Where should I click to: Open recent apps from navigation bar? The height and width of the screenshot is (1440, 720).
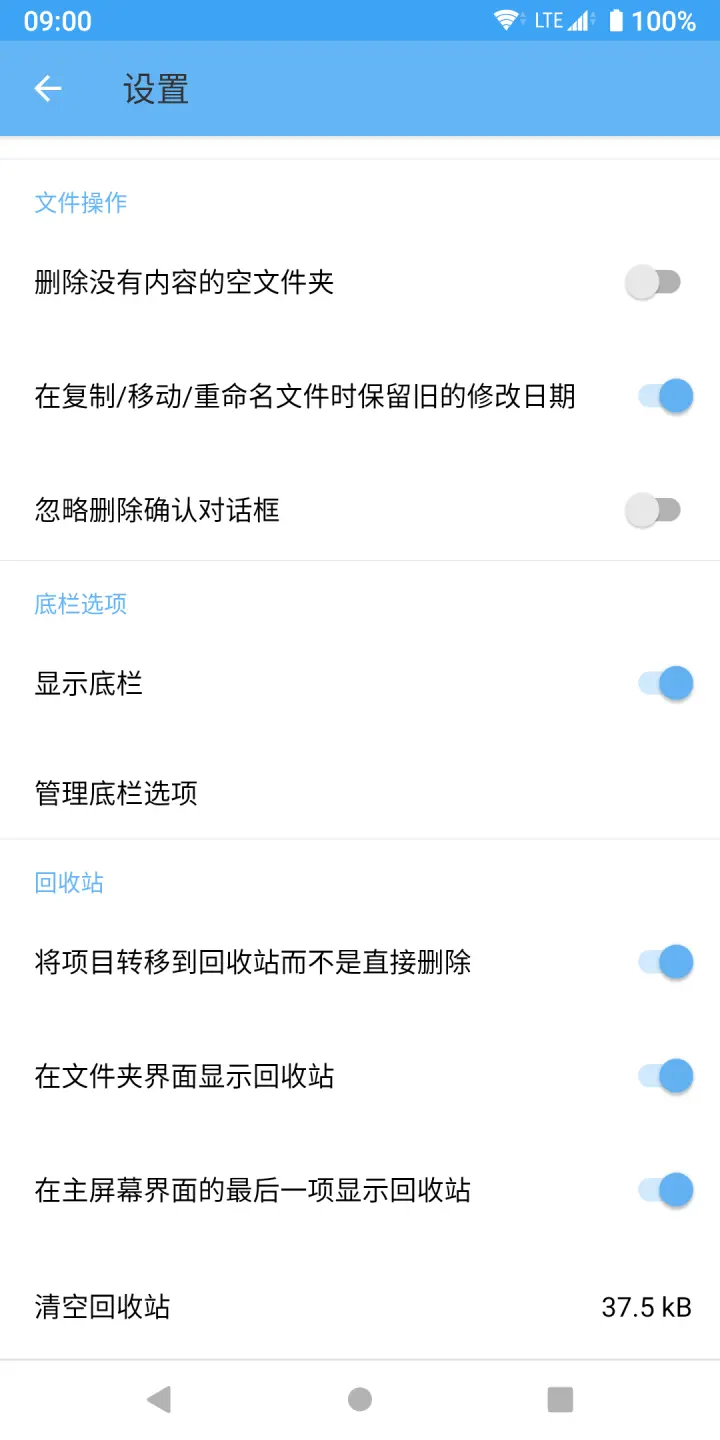[560, 1399]
